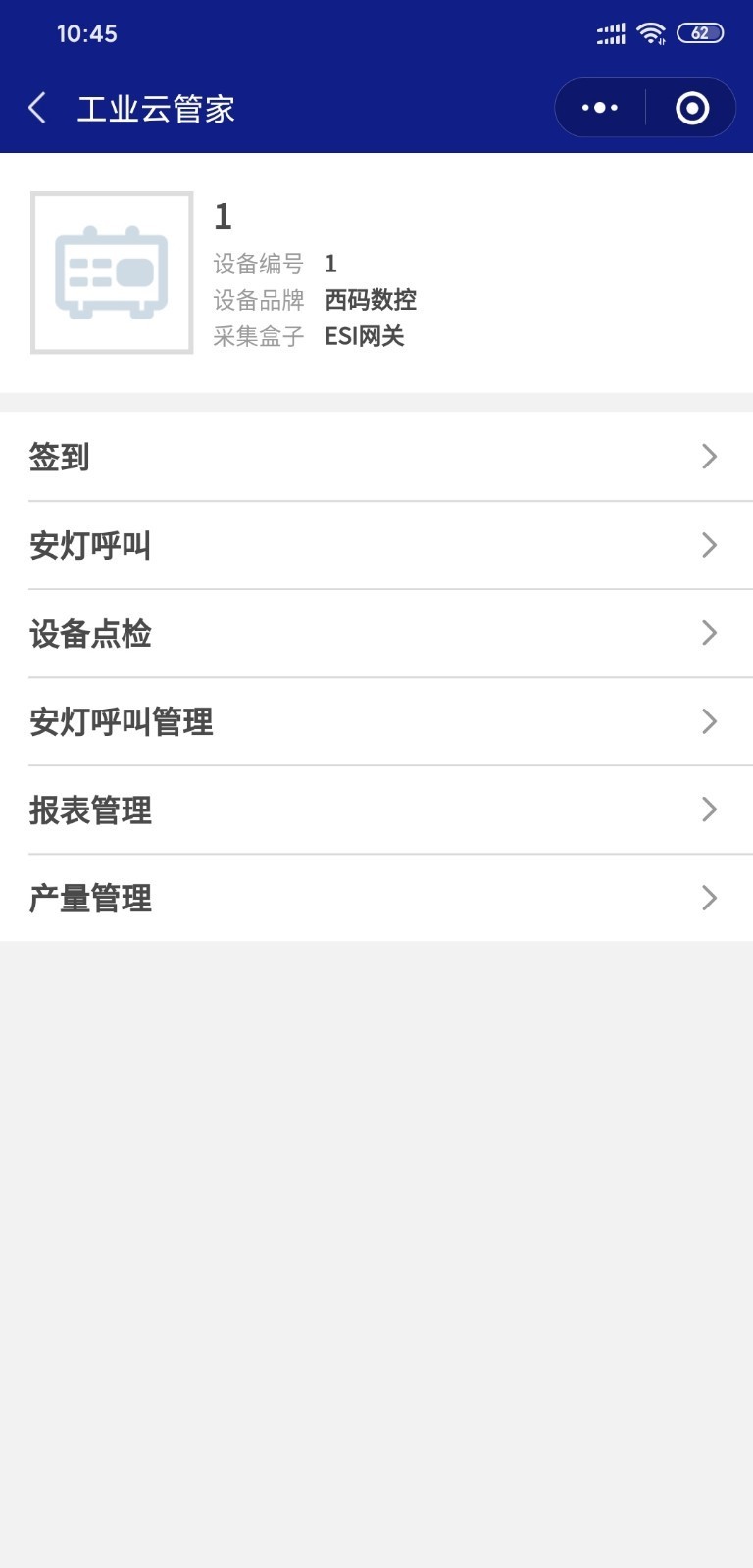The height and width of the screenshot is (1568, 753).
Task: Open 安灯呼叫管理
Action: [x=376, y=721]
